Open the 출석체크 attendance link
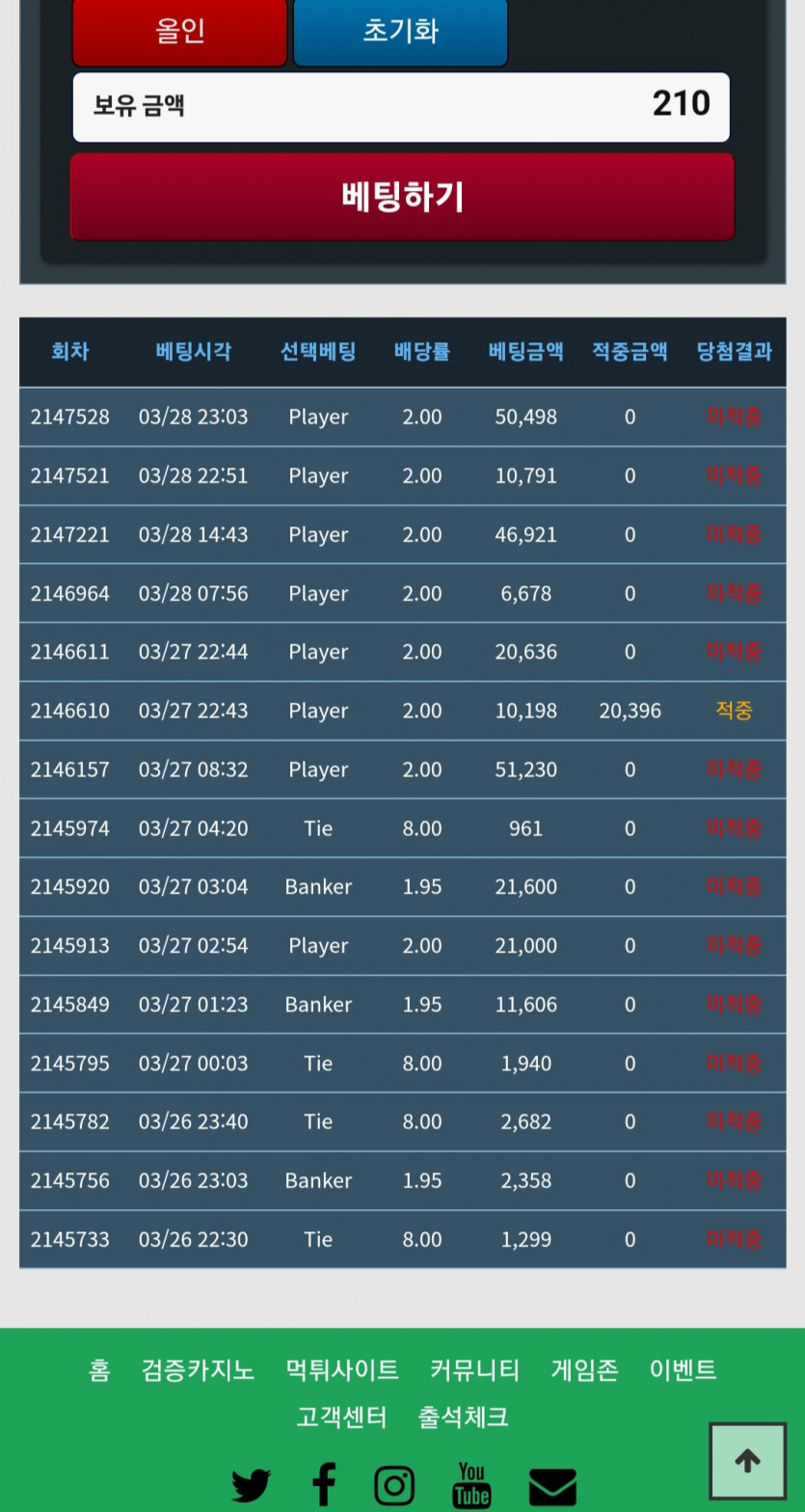Image resolution: width=805 pixels, height=1512 pixels. coord(463,1417)
